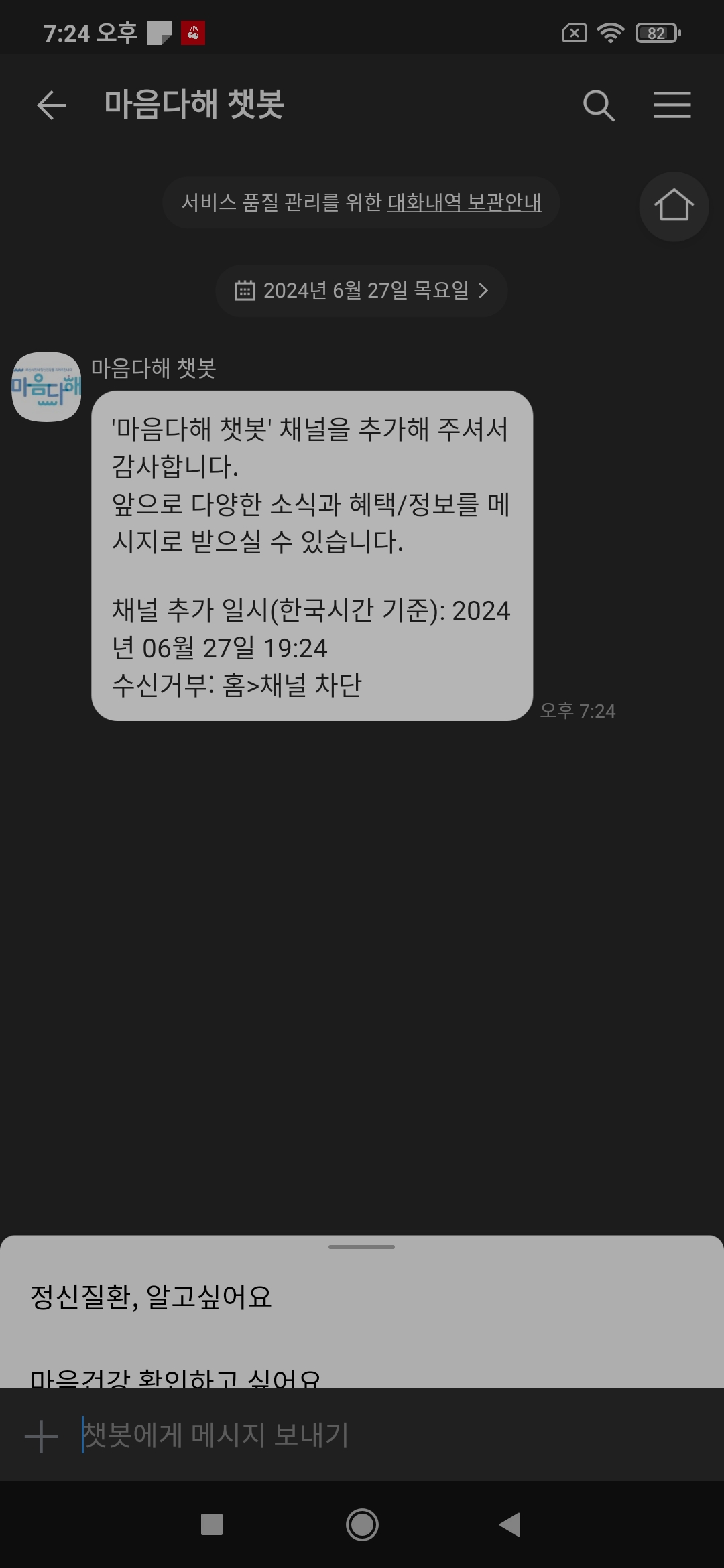Open 마음다해 챗봇 profile picture
The width and height of the screenshot is (724, 1568).
pyautogui.click(x=46, y=387)
